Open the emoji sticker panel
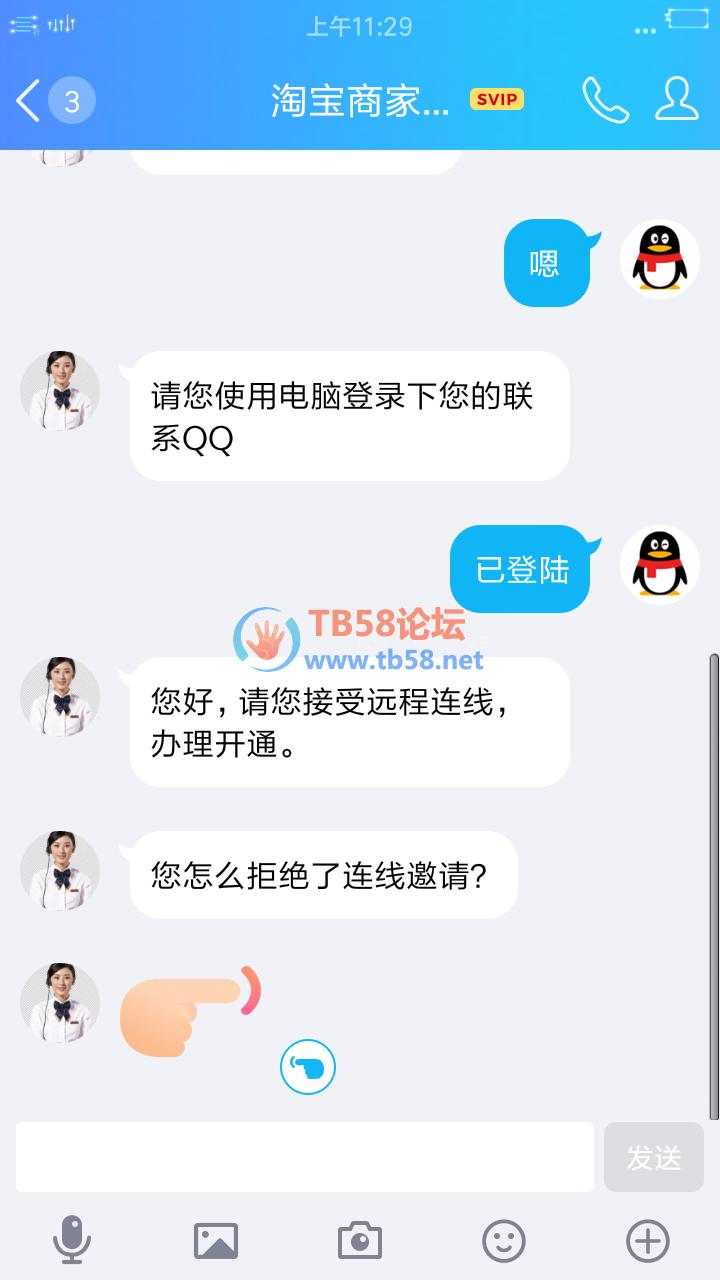The height and width of the screenshot is (1280, 720). 504,1241
